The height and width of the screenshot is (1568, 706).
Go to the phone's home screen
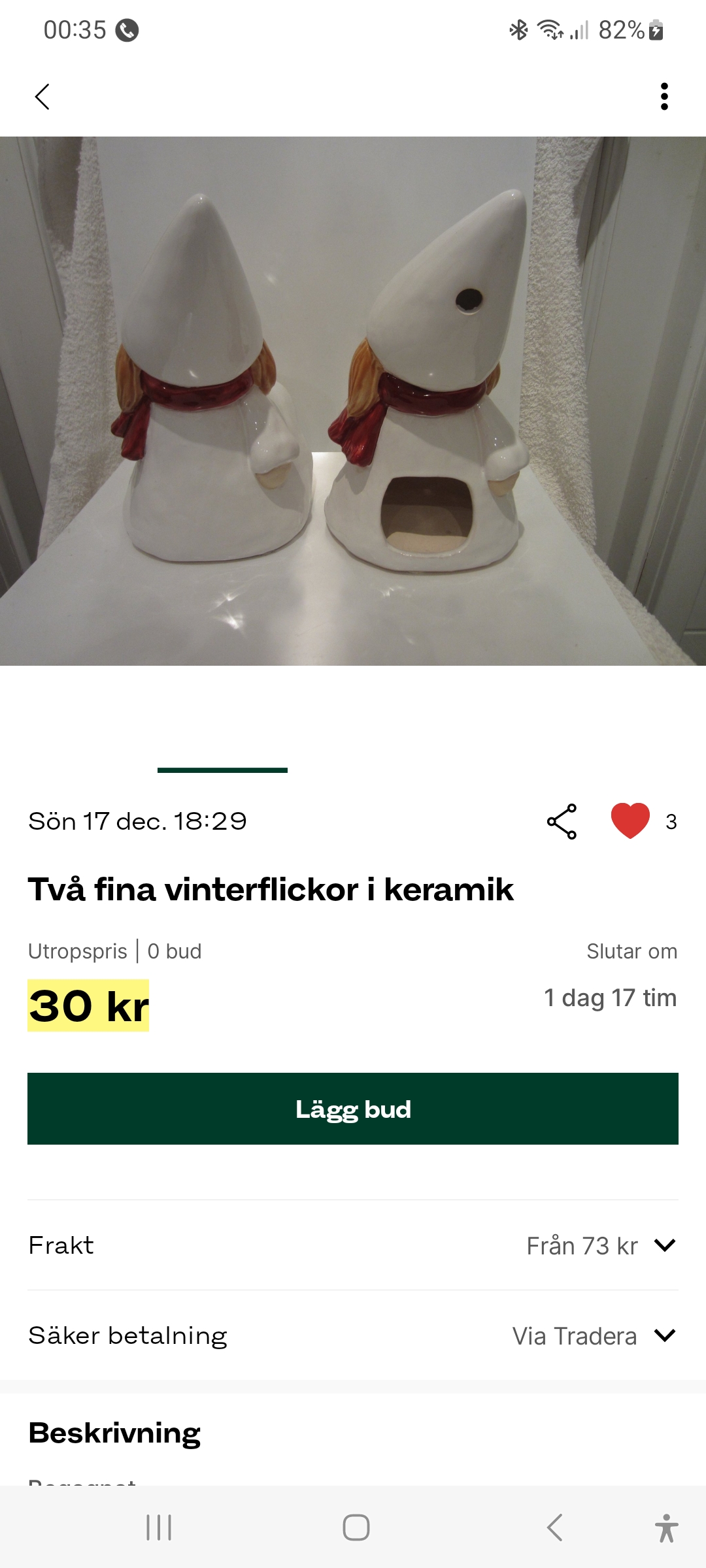(356, 1527)
